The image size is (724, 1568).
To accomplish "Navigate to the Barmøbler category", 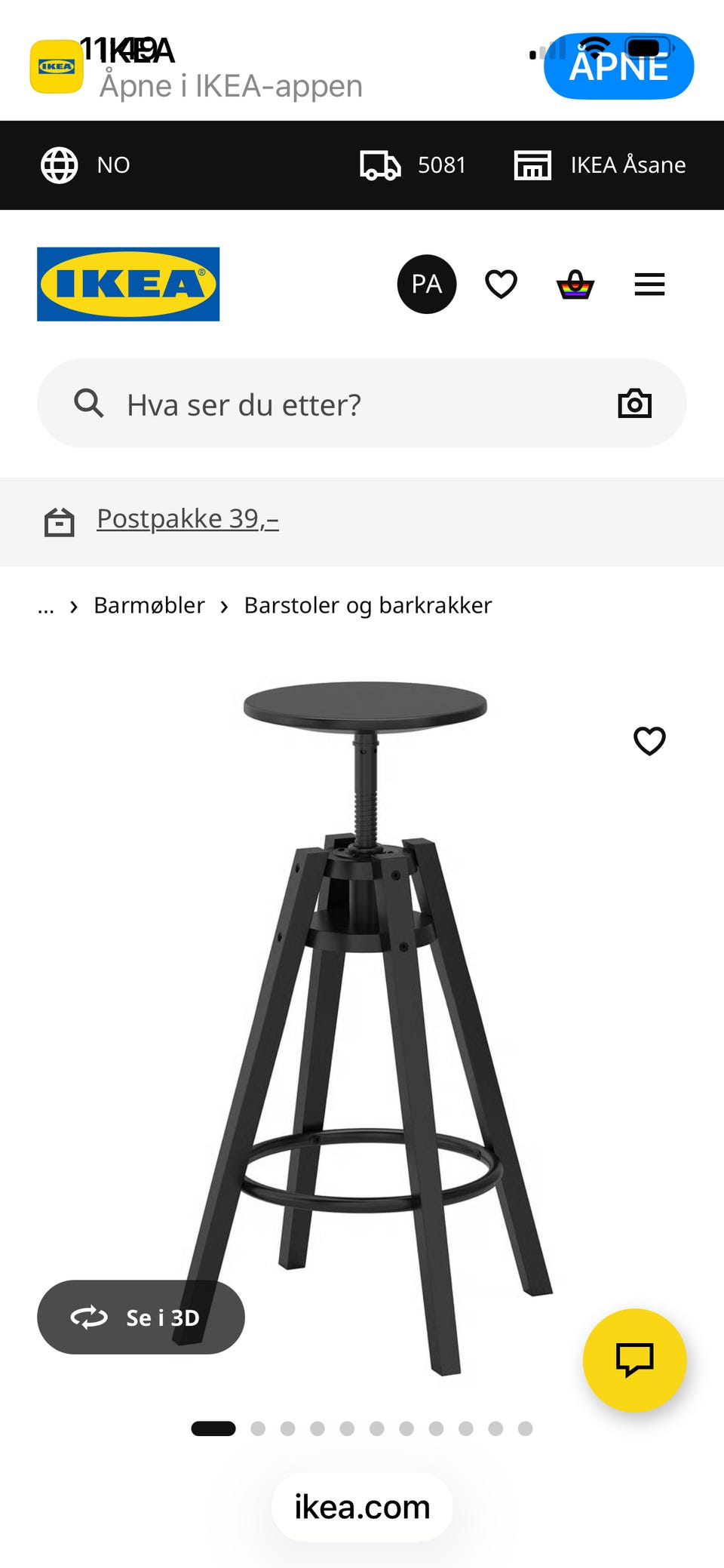I will [148, 605].
